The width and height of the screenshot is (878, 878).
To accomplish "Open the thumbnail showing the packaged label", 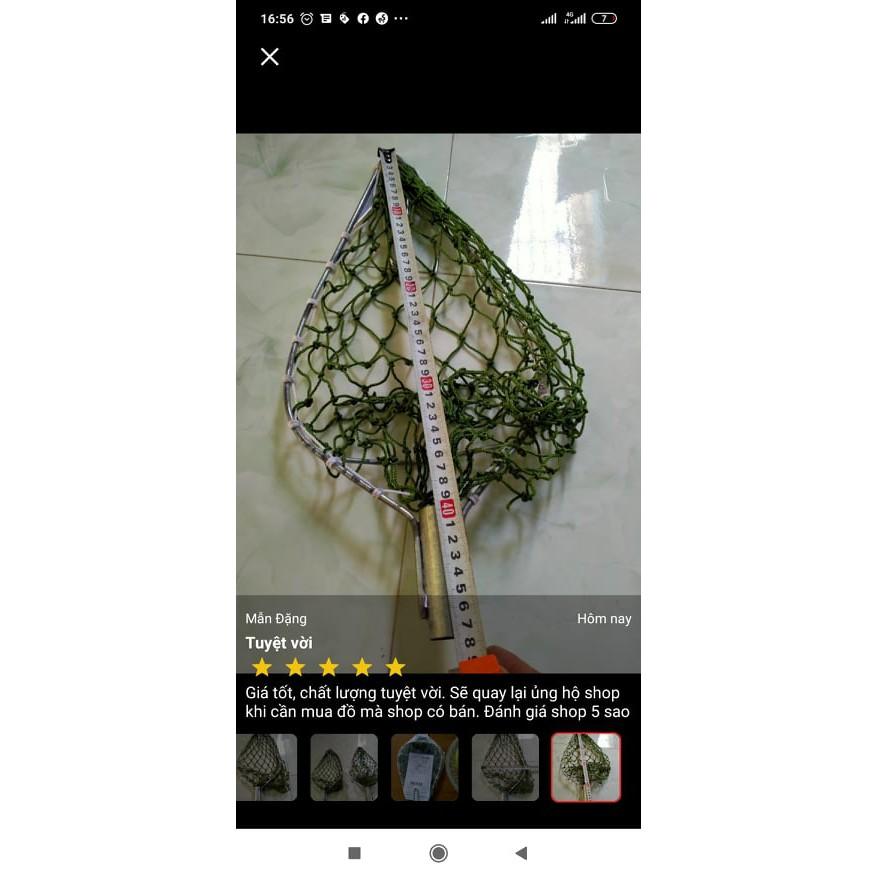I will 424,767.
